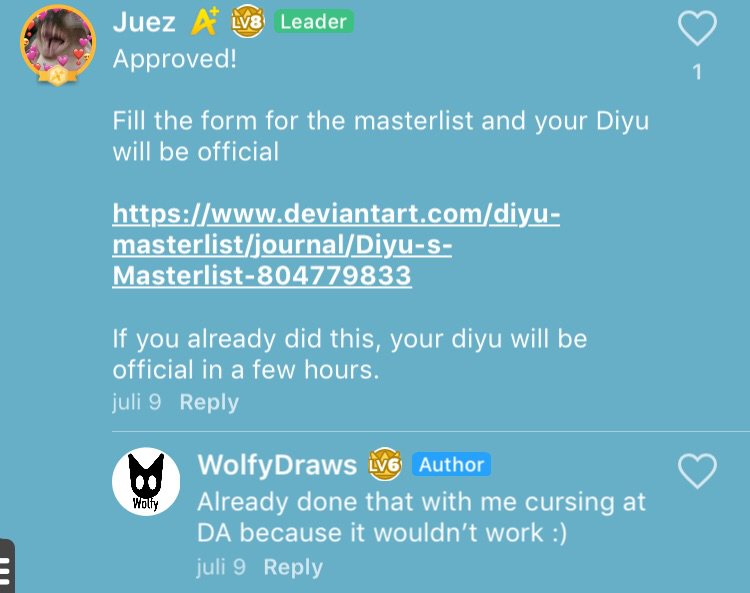View WolfyDraws username profile
Image resolution: width=750 pixels, height=593 pixels.
click(277, 465)
